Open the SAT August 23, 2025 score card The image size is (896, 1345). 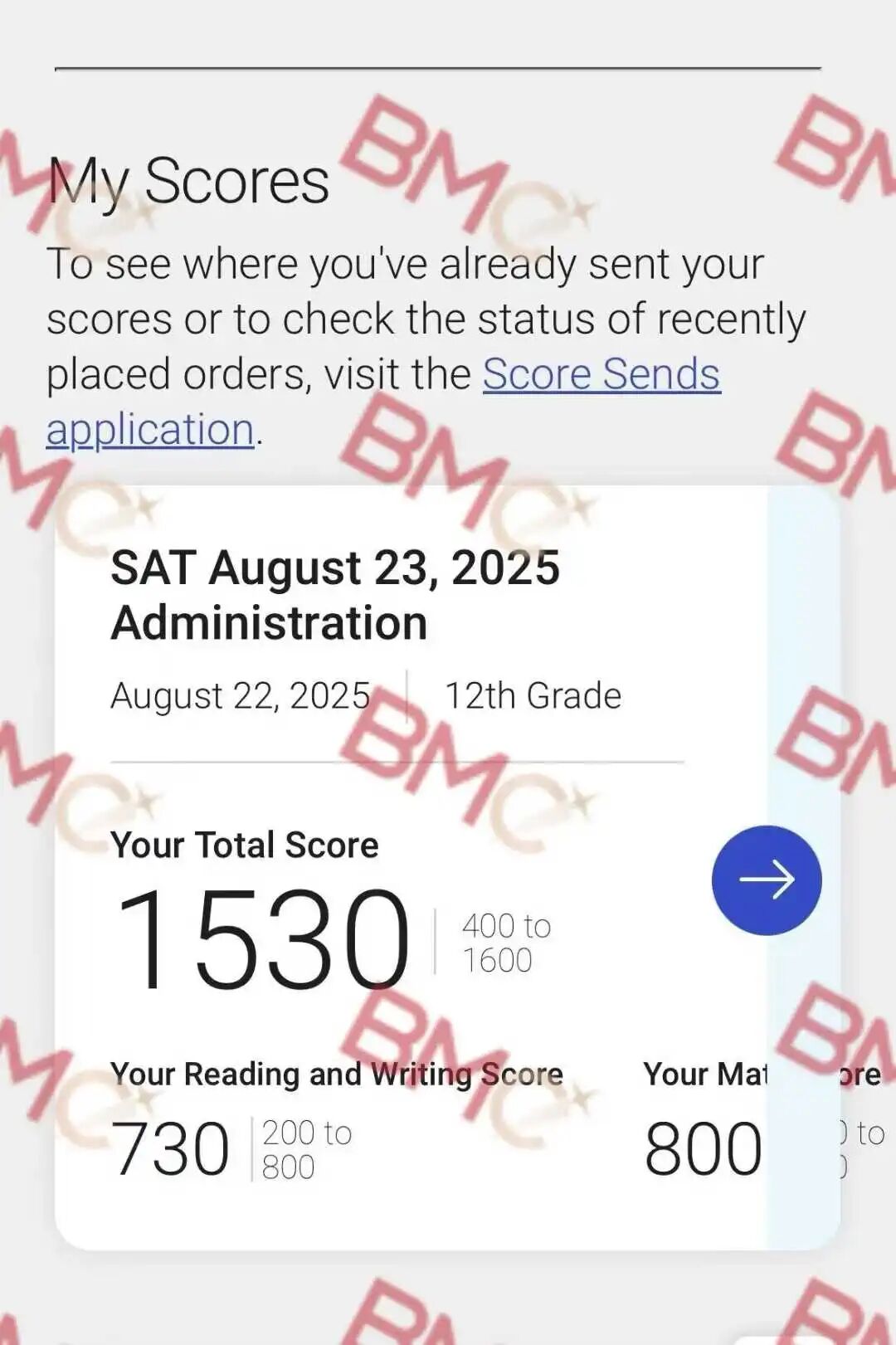click(x=335, y=595)
